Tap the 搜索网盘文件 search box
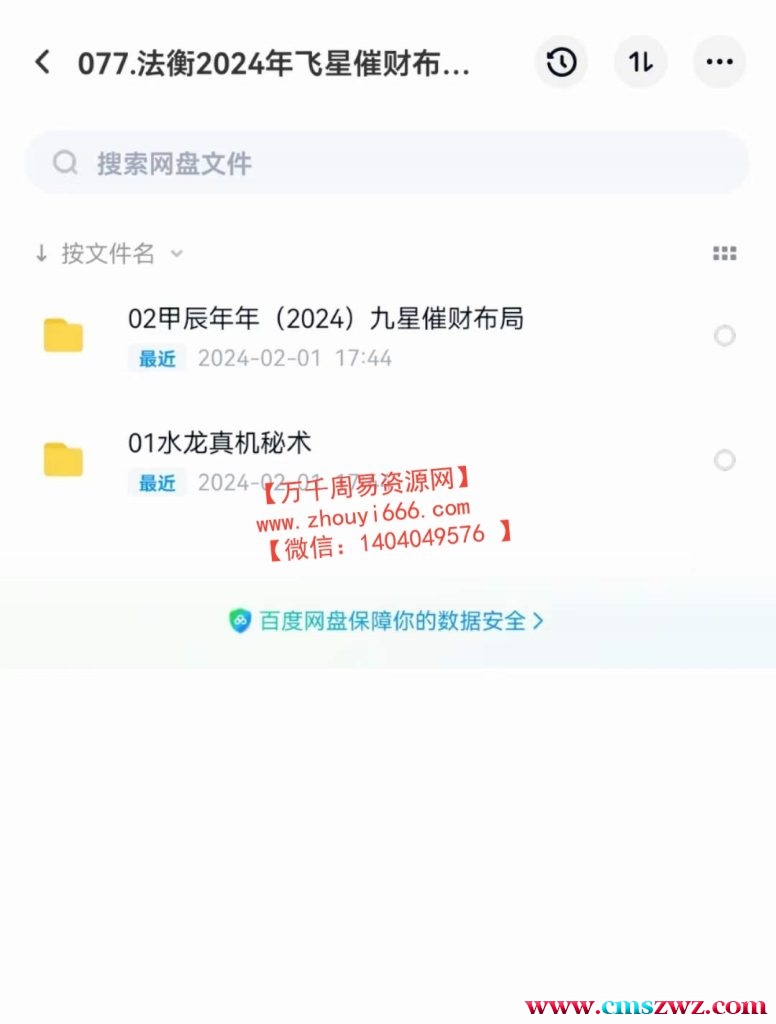The width and height of the screenshot is (776, 1024). click(387, 163)
